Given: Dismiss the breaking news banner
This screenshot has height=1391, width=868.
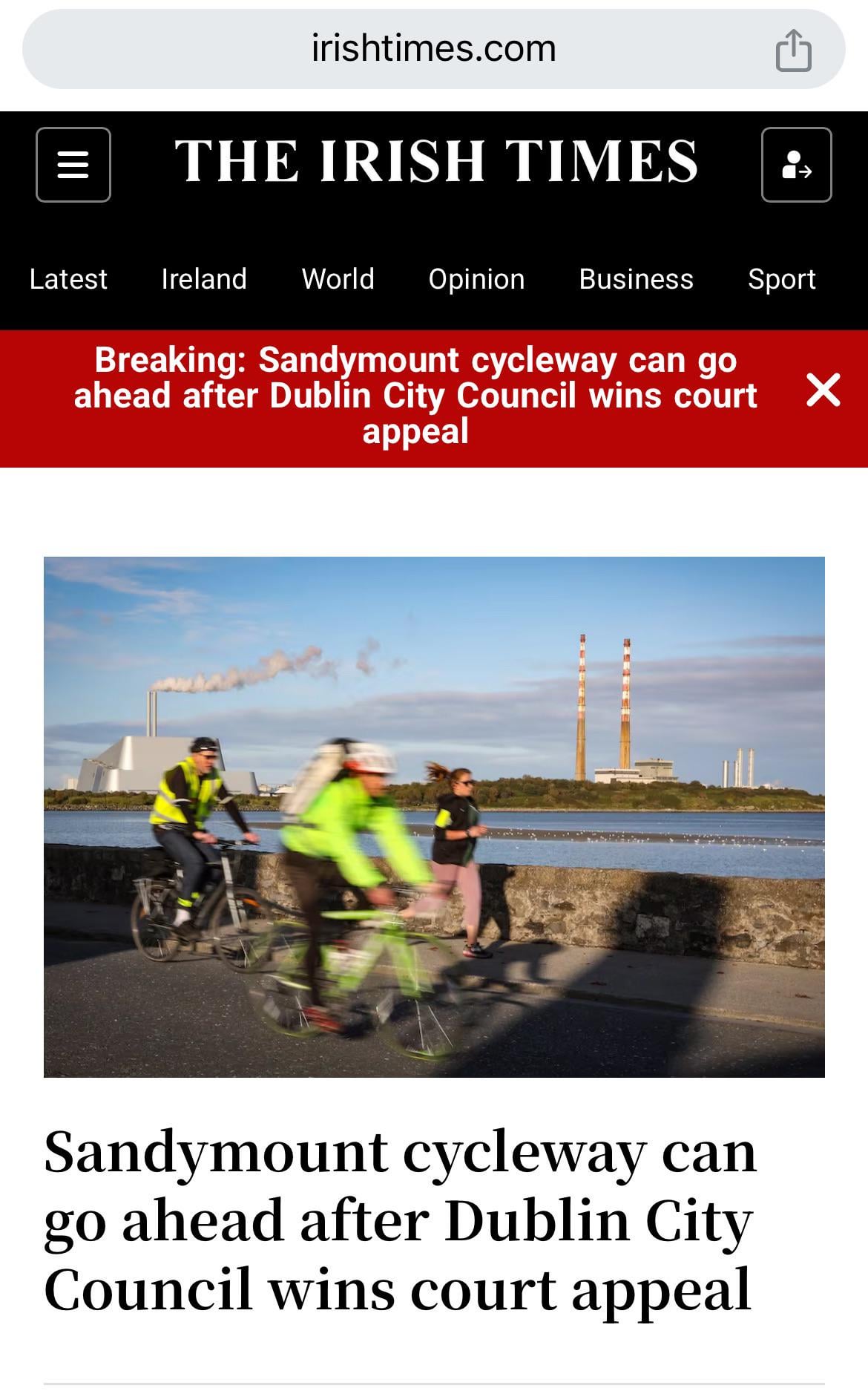Looking at the screenshot, I should pyautogui.click(x=823, y=390).
